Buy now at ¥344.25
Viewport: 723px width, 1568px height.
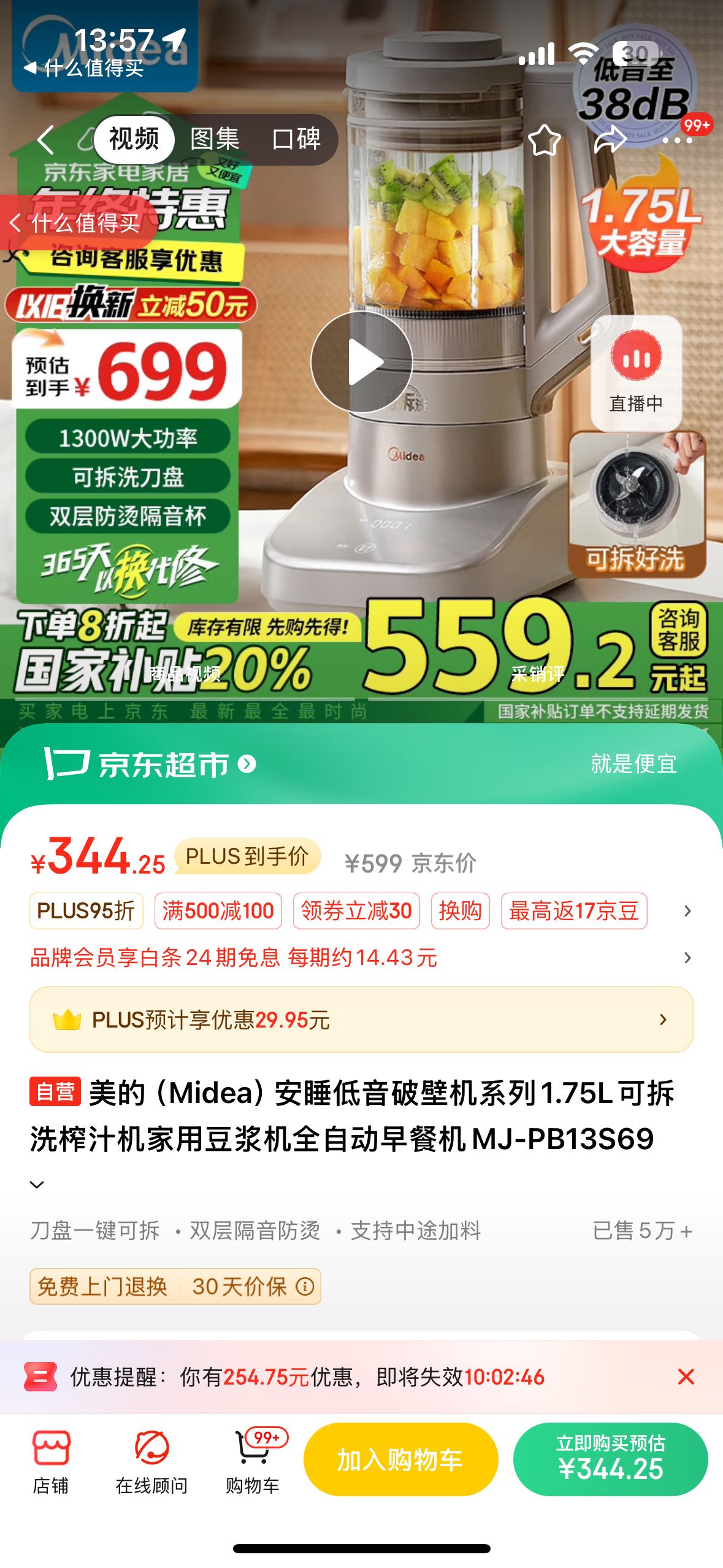611,1459
